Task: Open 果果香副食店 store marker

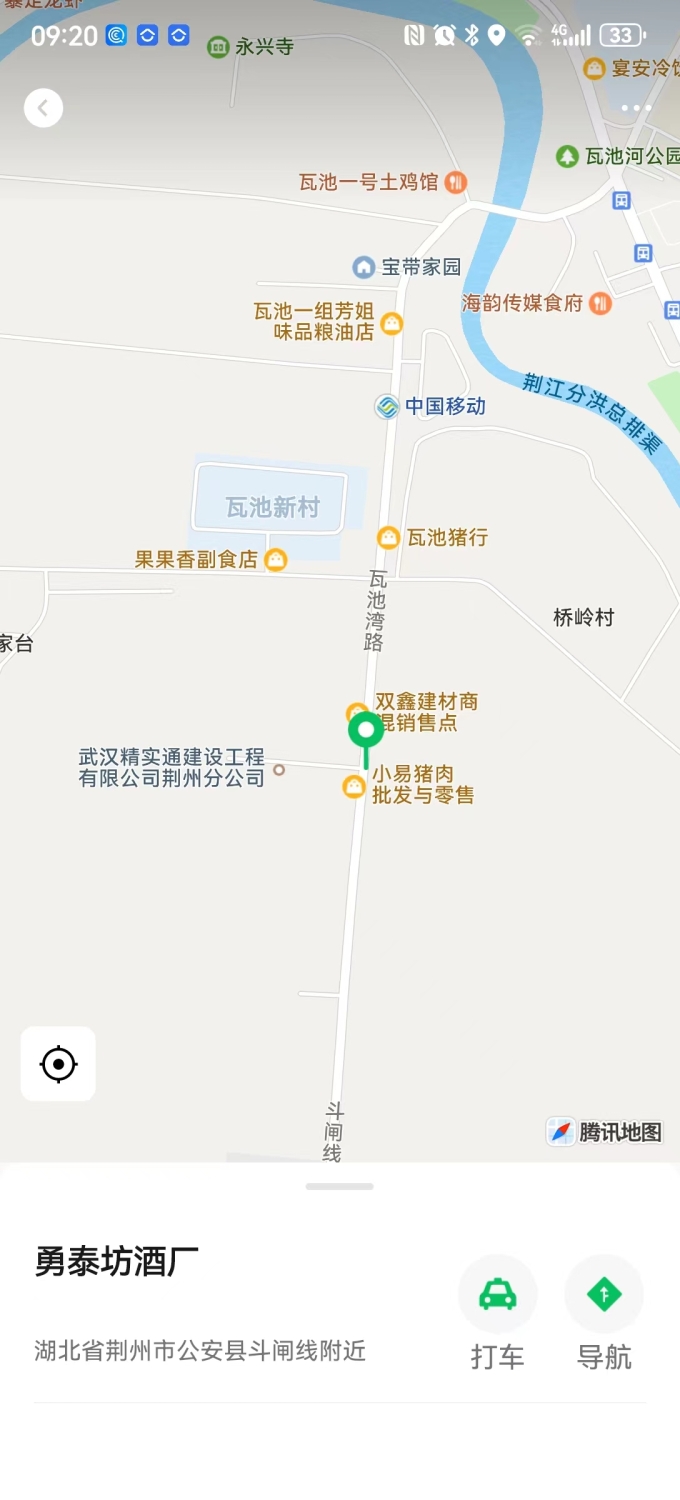Action: 276,560
